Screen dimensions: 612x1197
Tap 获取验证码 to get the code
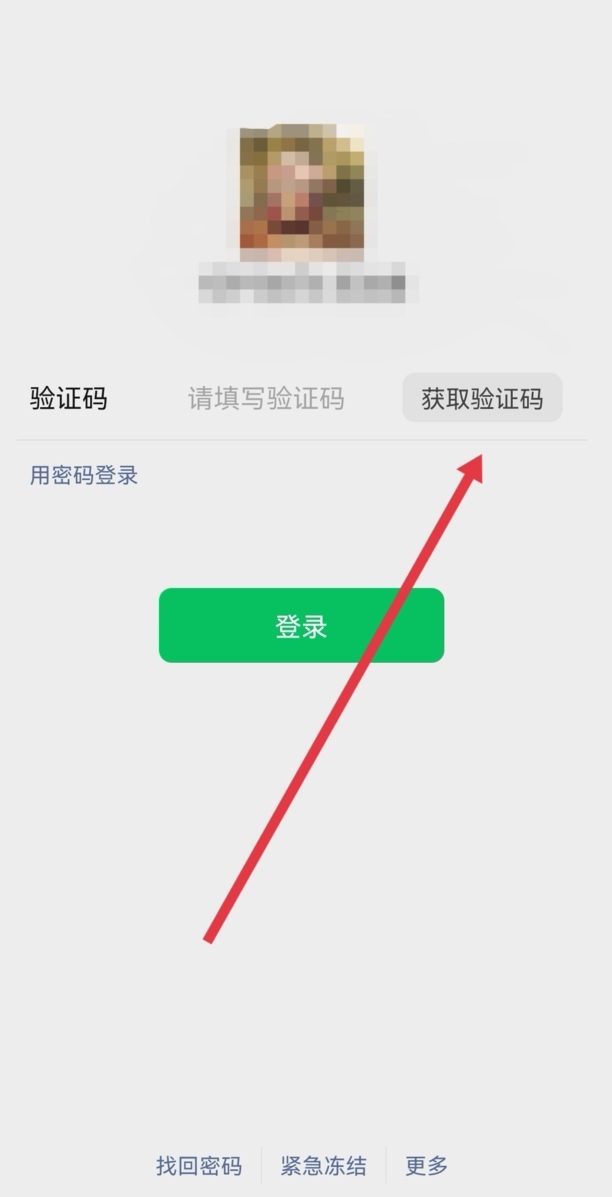click(x=482, y=399)
